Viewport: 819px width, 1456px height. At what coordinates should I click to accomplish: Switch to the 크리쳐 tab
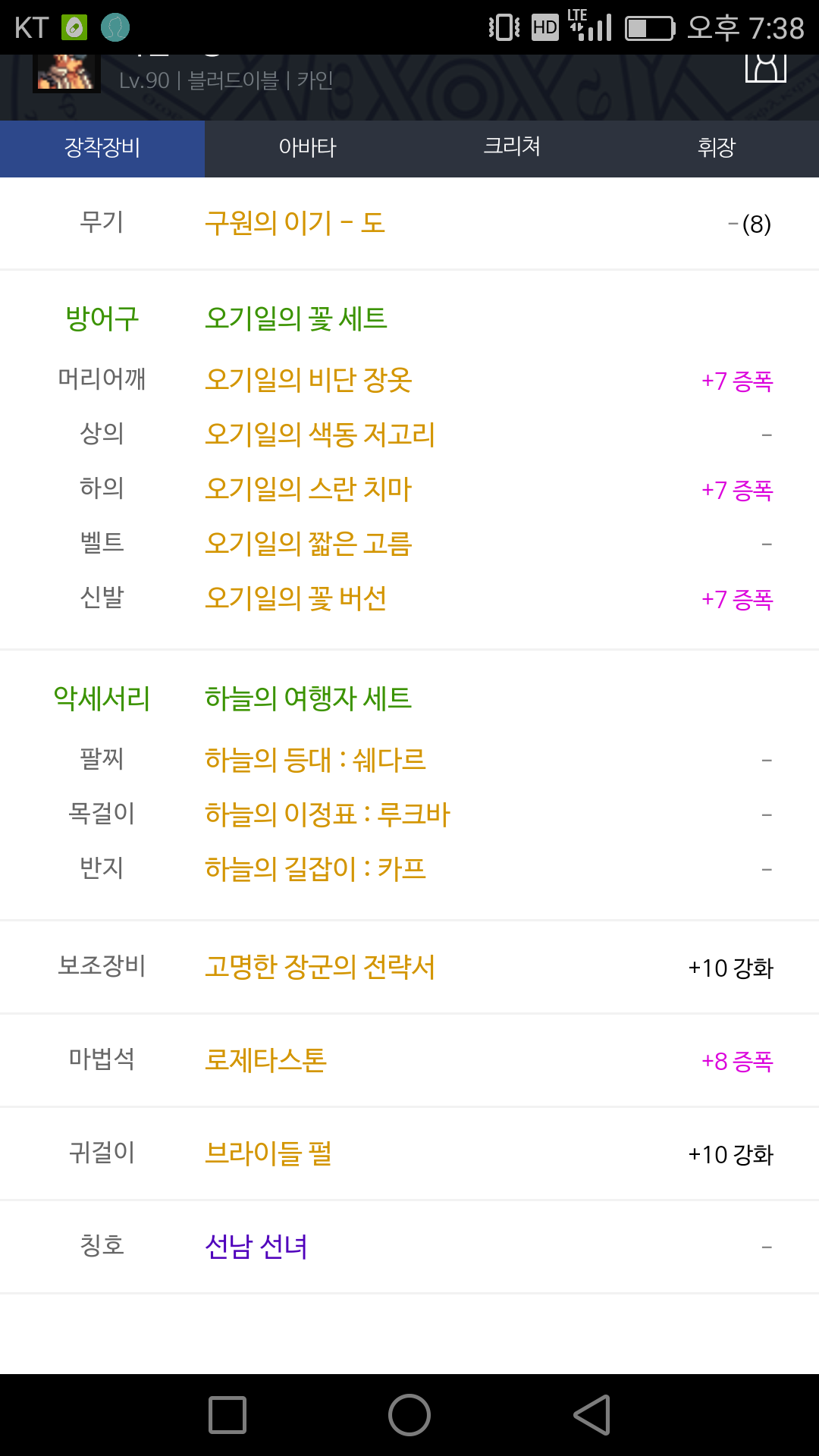pyautogui.click(x=512, y=148)
